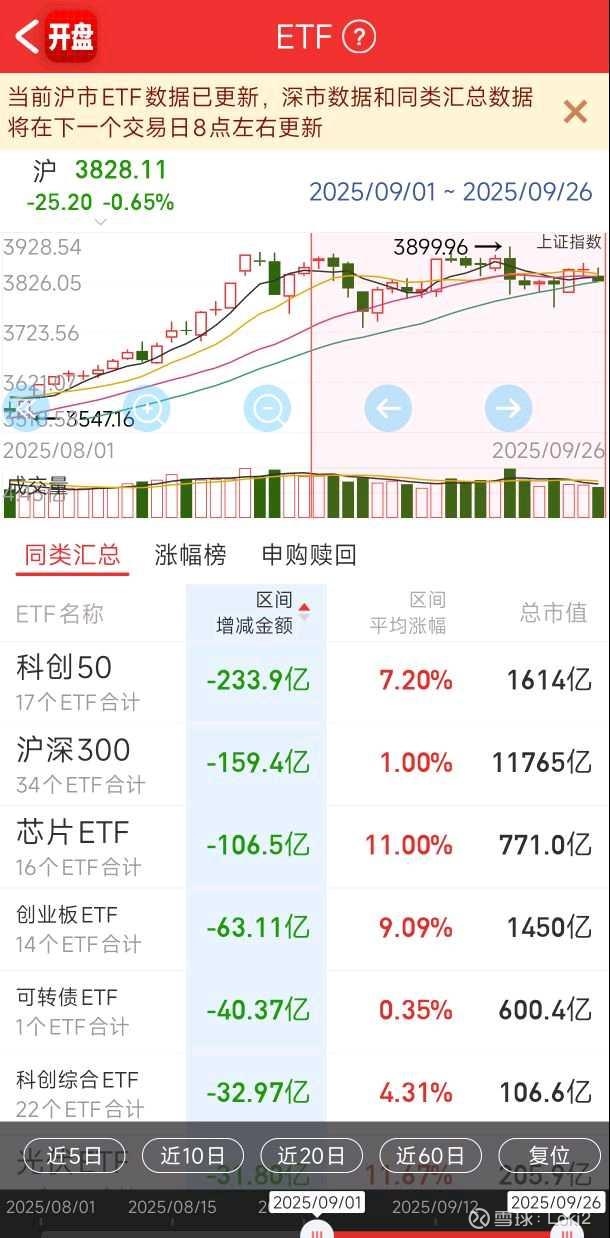Select the 近20日 range chip
This screenshot has width=610, height=1238.
pos(311,1156)
